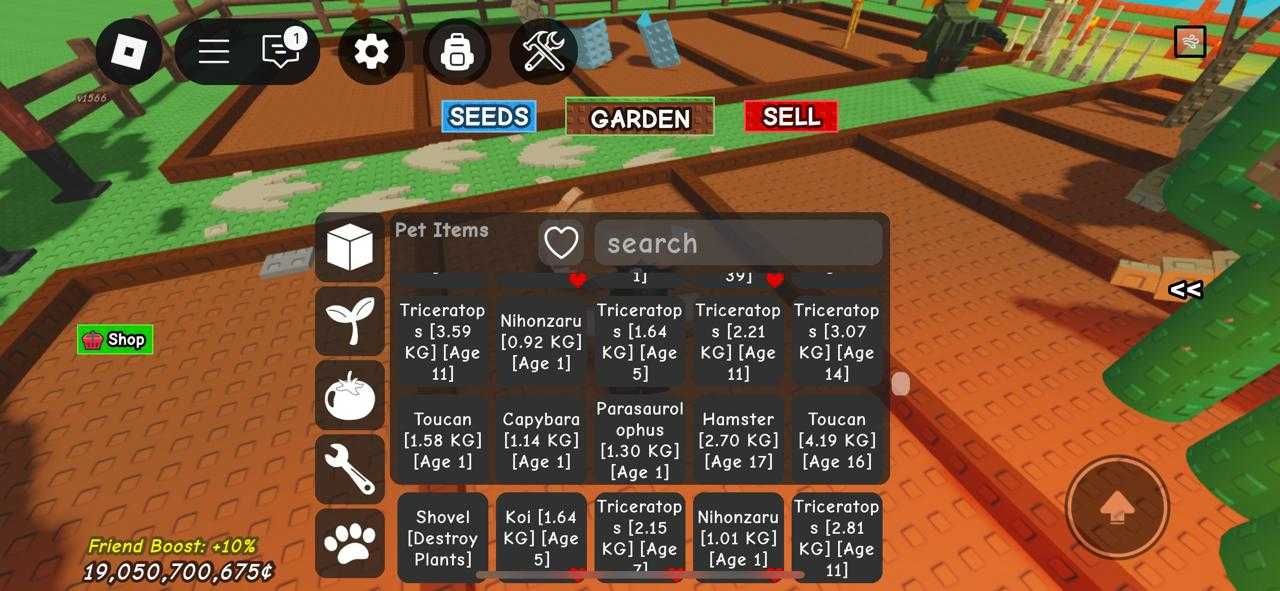Open the Shop button
1280x591 pixels.
click(x=115, y=340)
